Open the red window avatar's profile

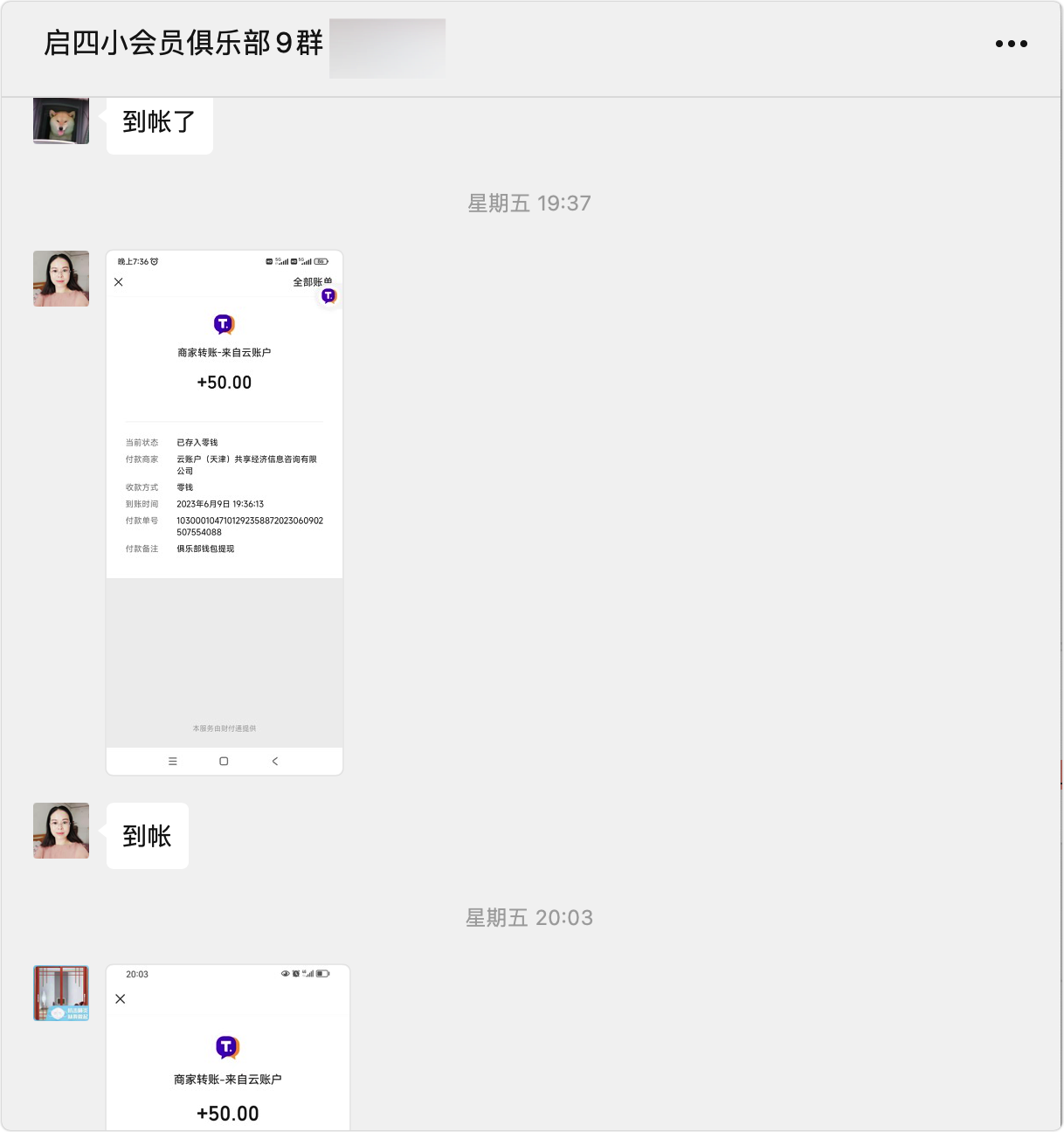click(x=61, y=993)
